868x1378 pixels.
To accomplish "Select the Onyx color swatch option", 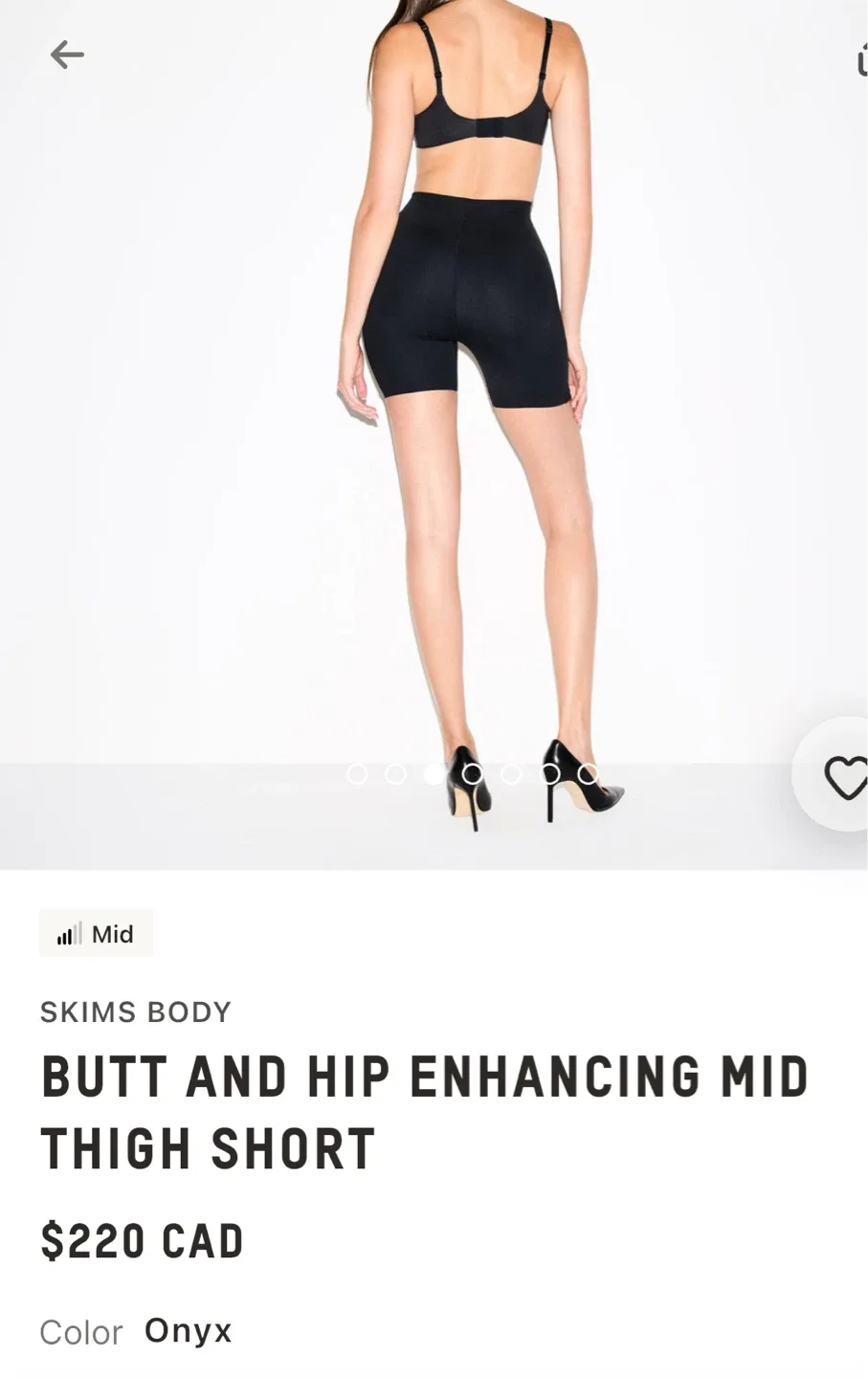I will tap(189, 1330).
